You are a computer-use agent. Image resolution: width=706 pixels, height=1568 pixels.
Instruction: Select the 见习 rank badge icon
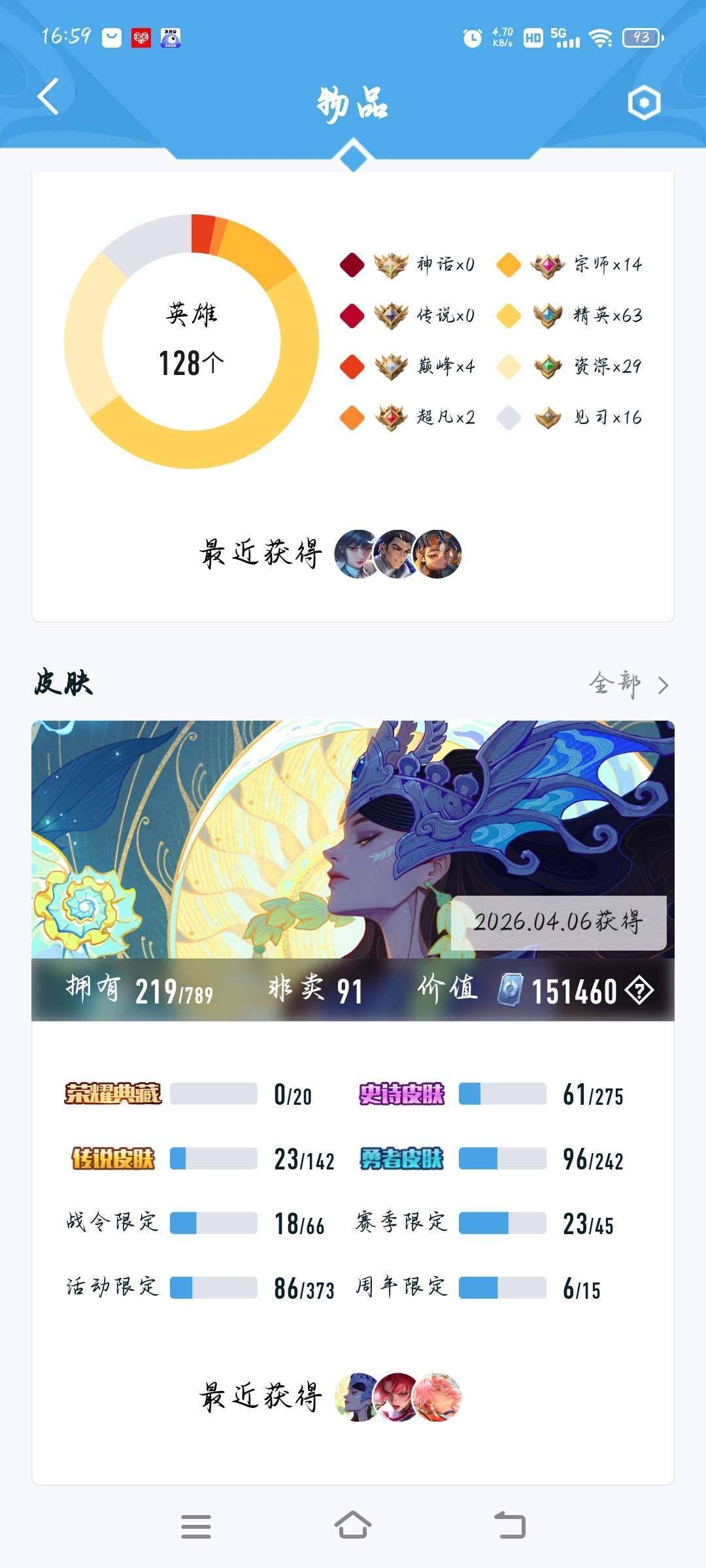tap(546, 417)
